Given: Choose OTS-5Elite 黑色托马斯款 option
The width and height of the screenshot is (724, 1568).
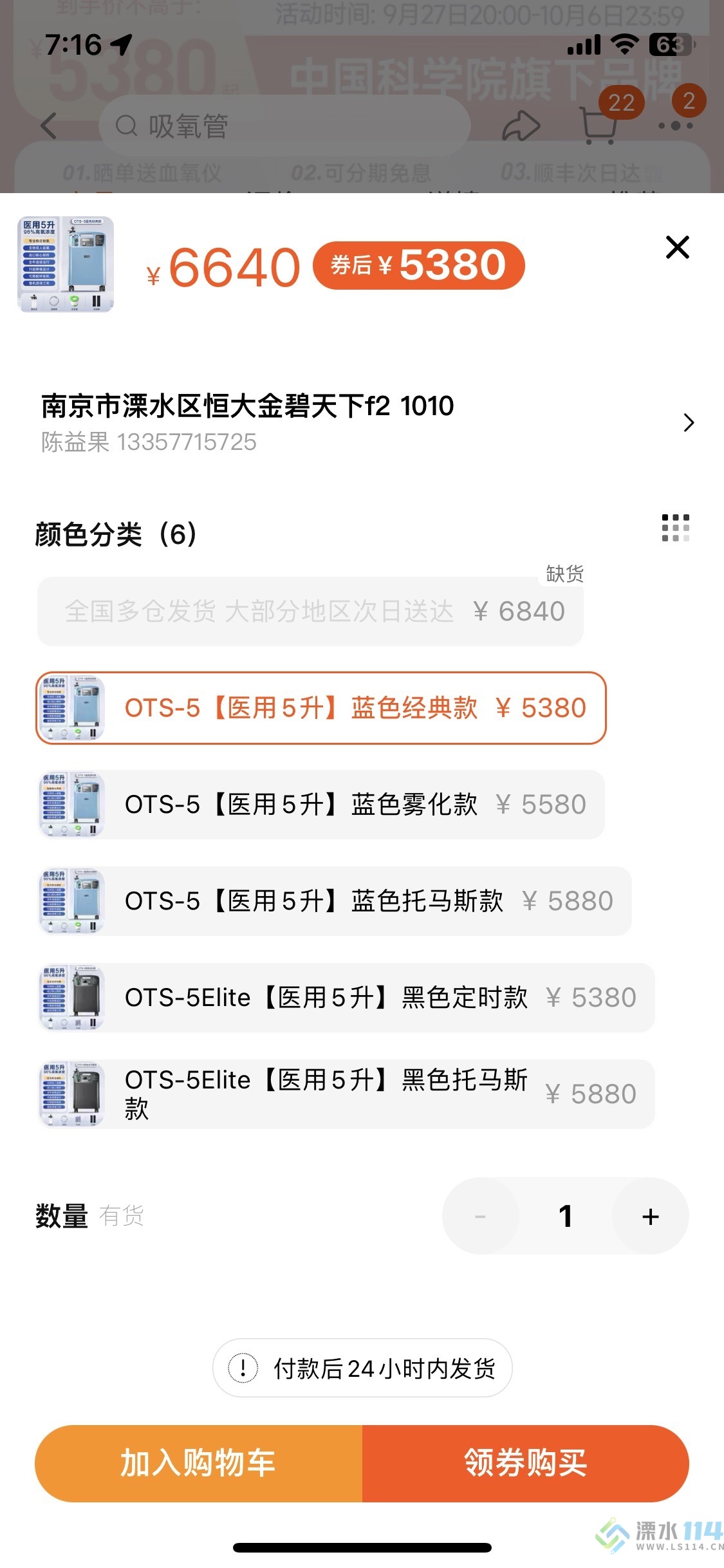Looking at the screenshot, I should coord(345,1094).
